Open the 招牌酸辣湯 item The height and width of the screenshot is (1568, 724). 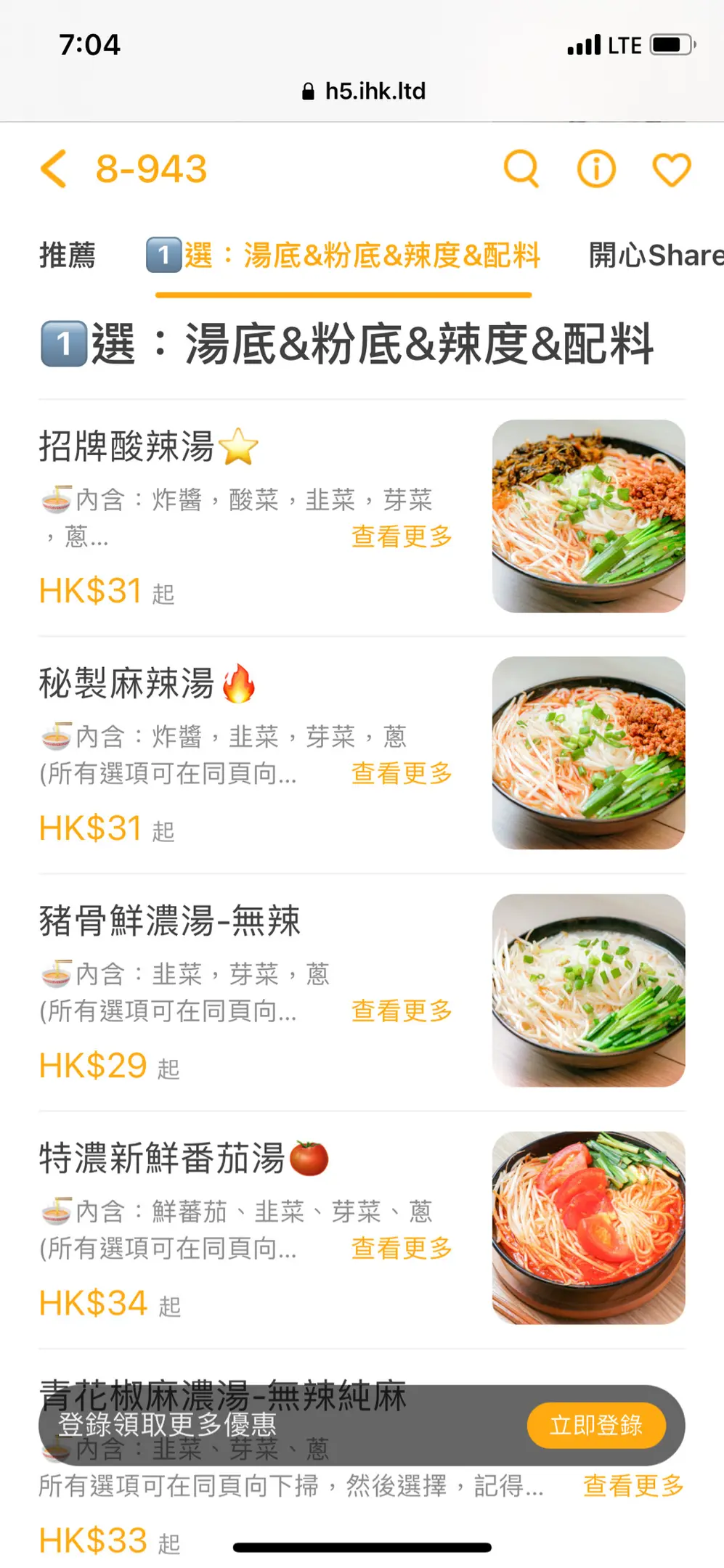tap(126, 446)
